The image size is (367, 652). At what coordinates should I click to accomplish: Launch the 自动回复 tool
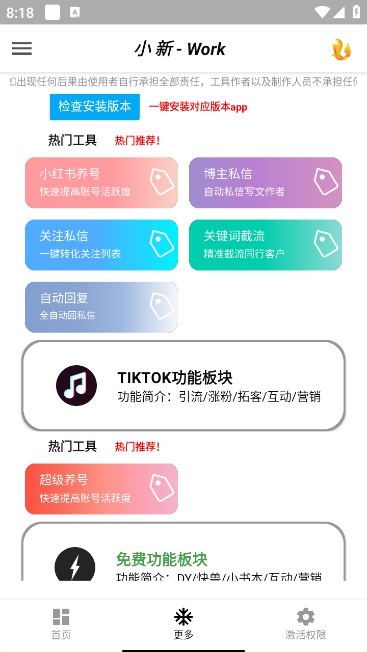[x=101, y=307]
